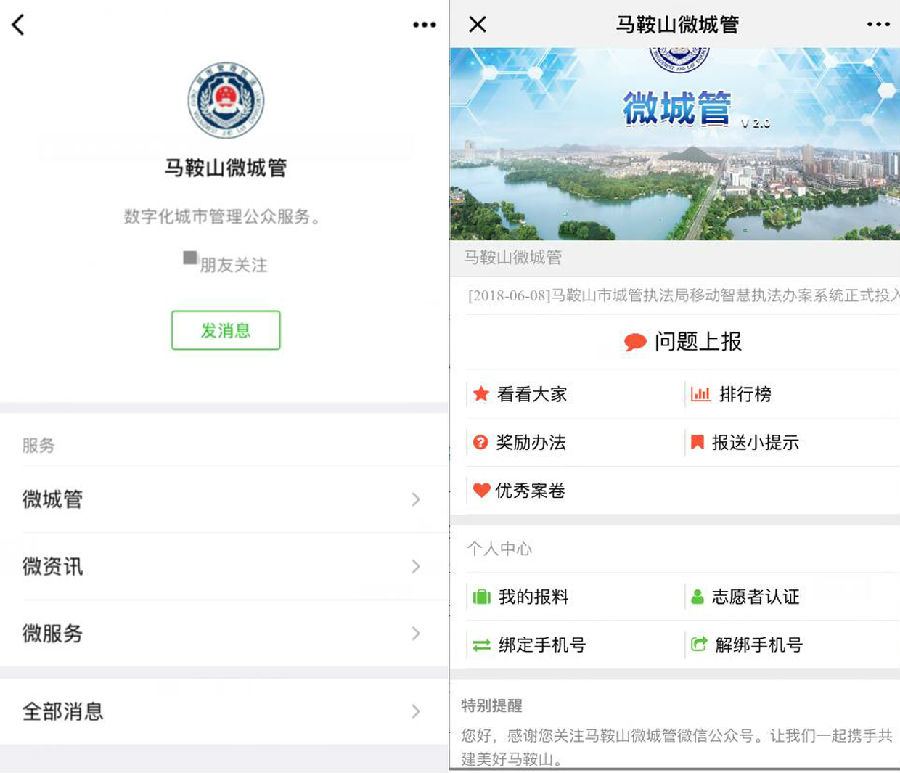The height and width of the screenshot is (773, 900).
Task: Start 志愿者认证
Action: (755, 597)
